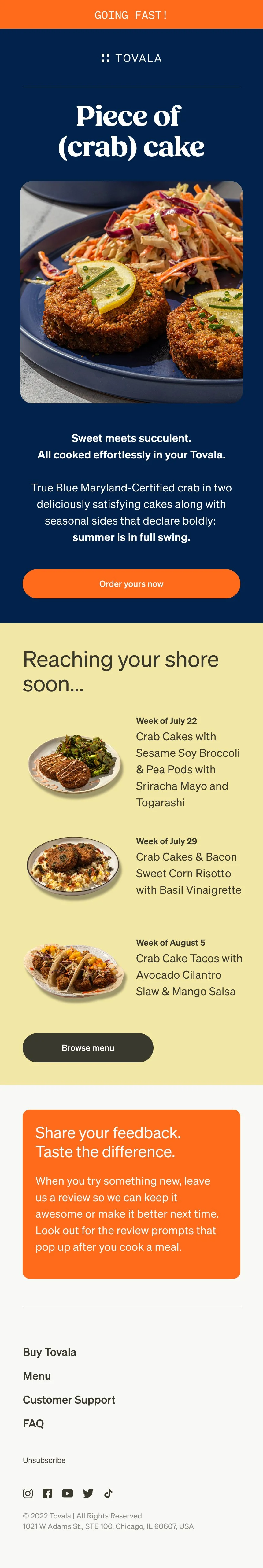263x1568 pixels.
Task: Open Customer Support link
Action: coord(69,1399)
